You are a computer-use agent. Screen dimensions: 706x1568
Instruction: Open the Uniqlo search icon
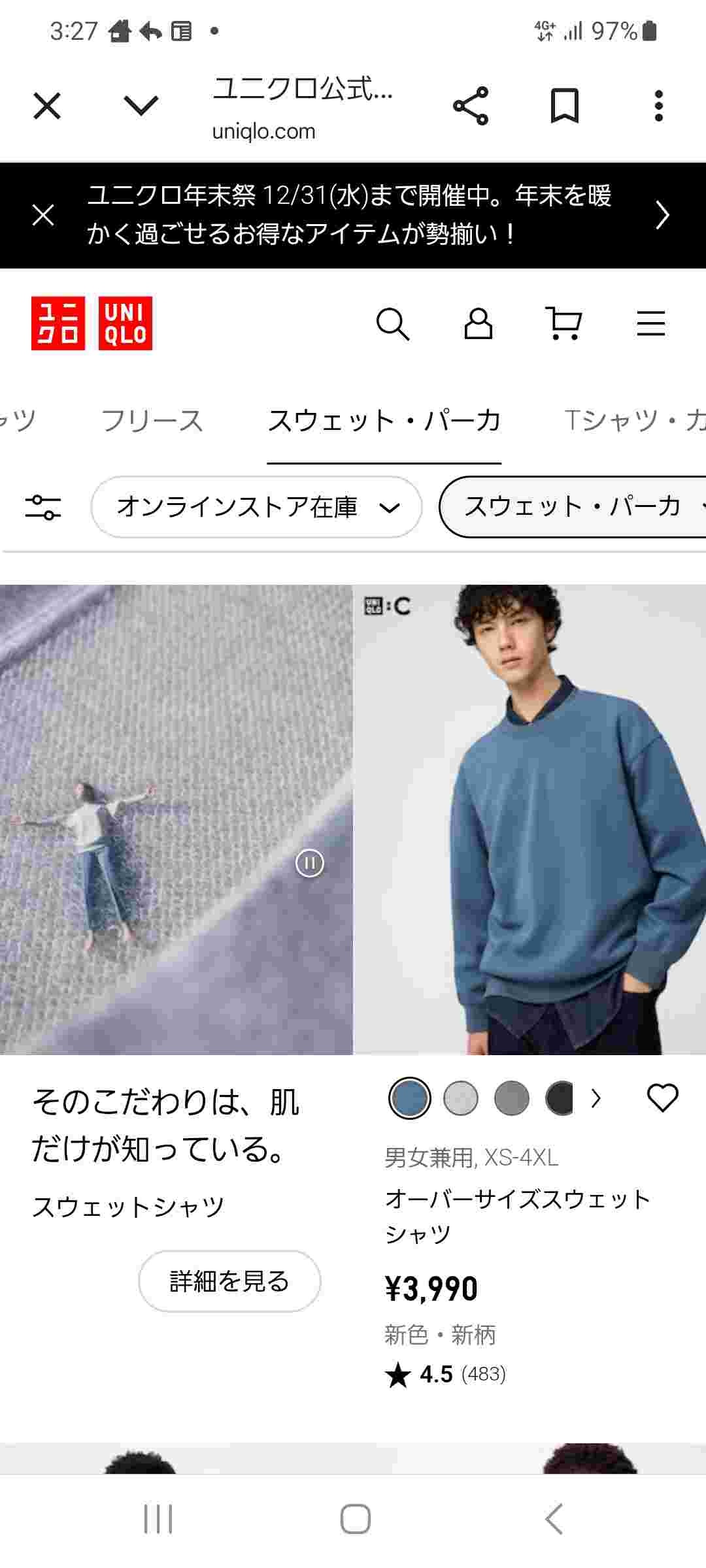click(393, 324)
